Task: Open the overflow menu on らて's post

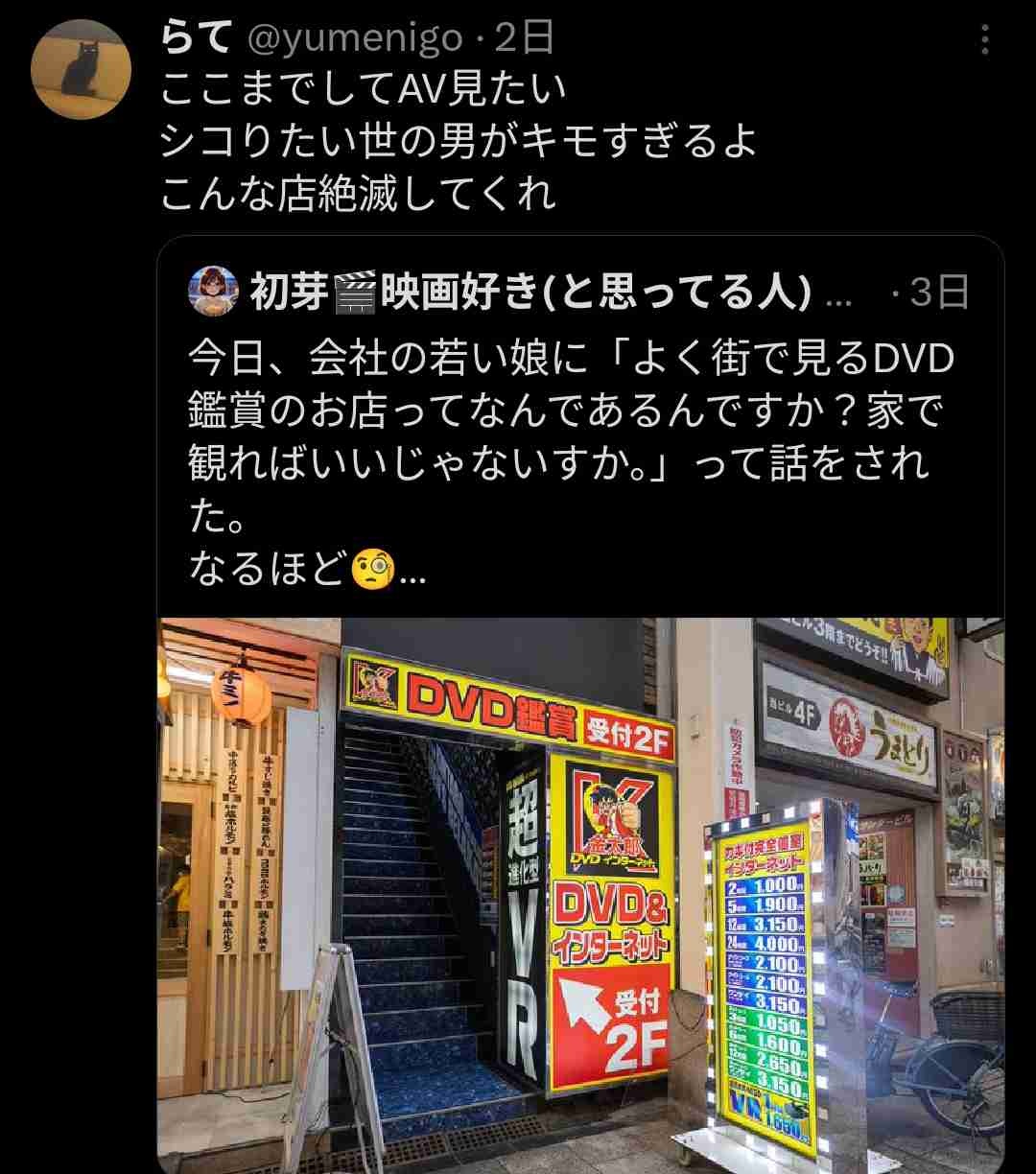Action: click(984, 40)
